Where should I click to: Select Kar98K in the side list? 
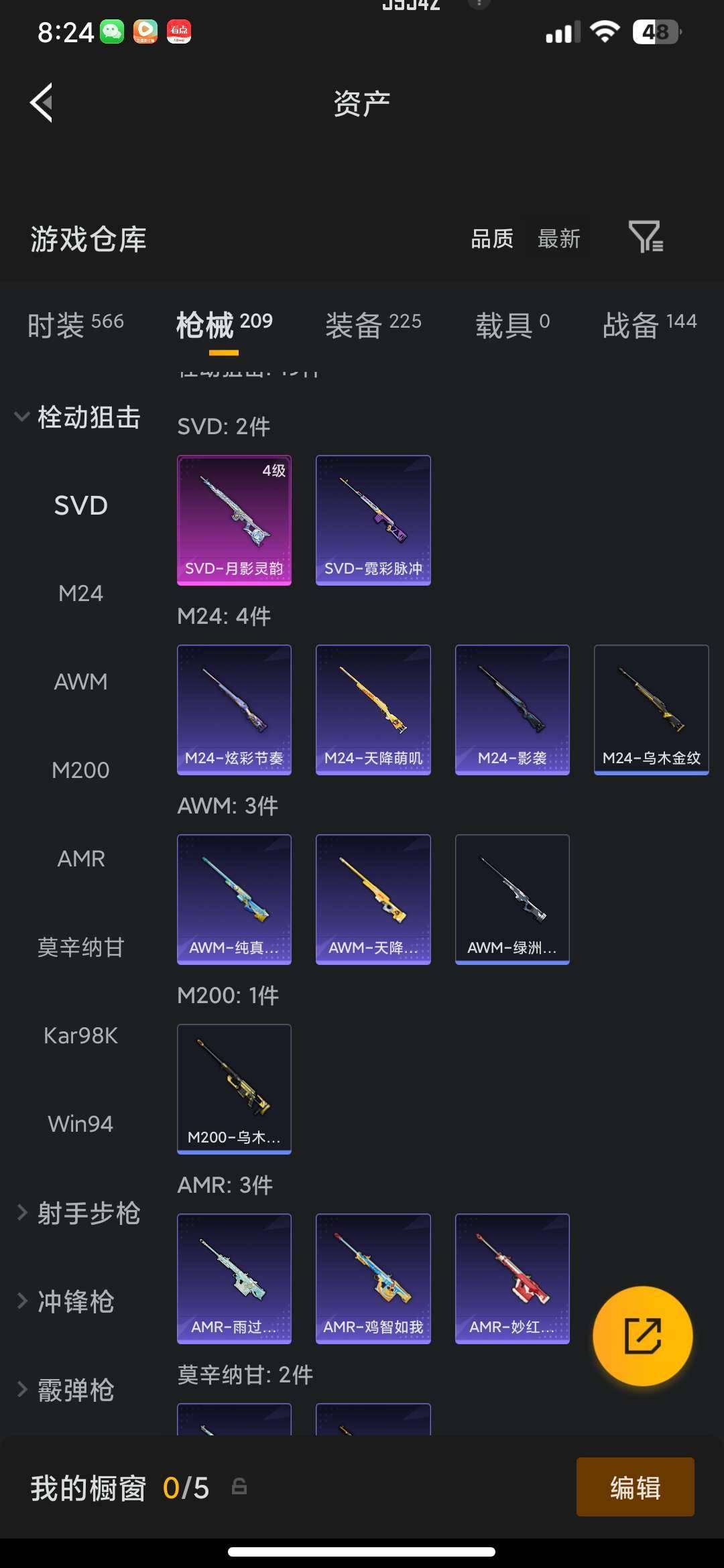80,1036
